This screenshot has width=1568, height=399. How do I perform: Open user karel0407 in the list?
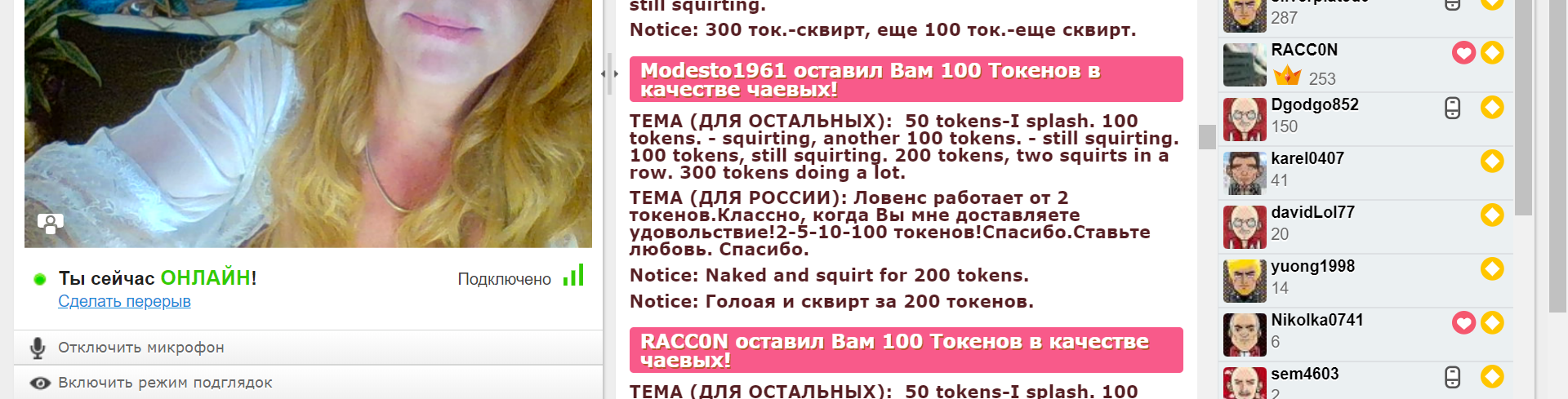[1307, 159]
